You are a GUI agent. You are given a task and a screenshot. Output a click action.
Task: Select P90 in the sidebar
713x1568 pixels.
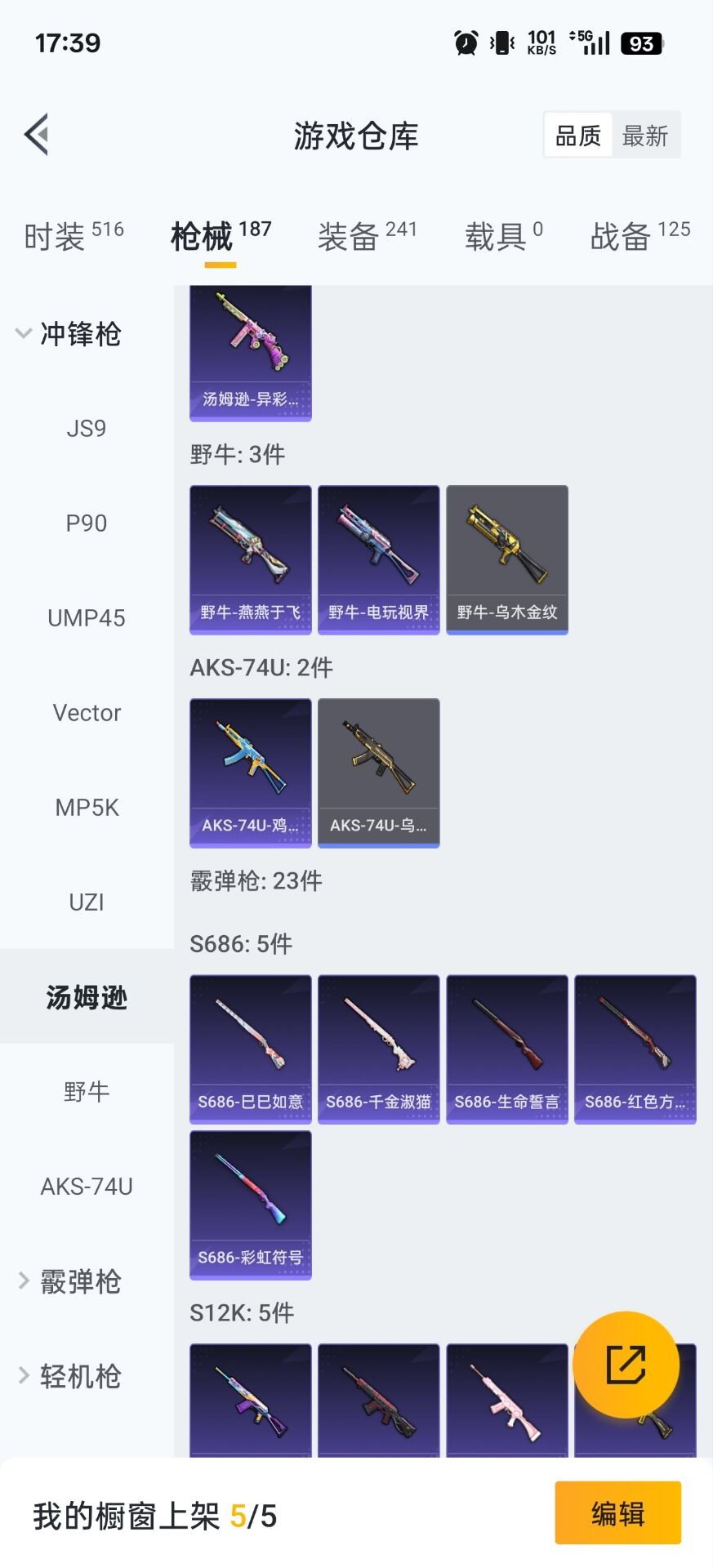87,523
